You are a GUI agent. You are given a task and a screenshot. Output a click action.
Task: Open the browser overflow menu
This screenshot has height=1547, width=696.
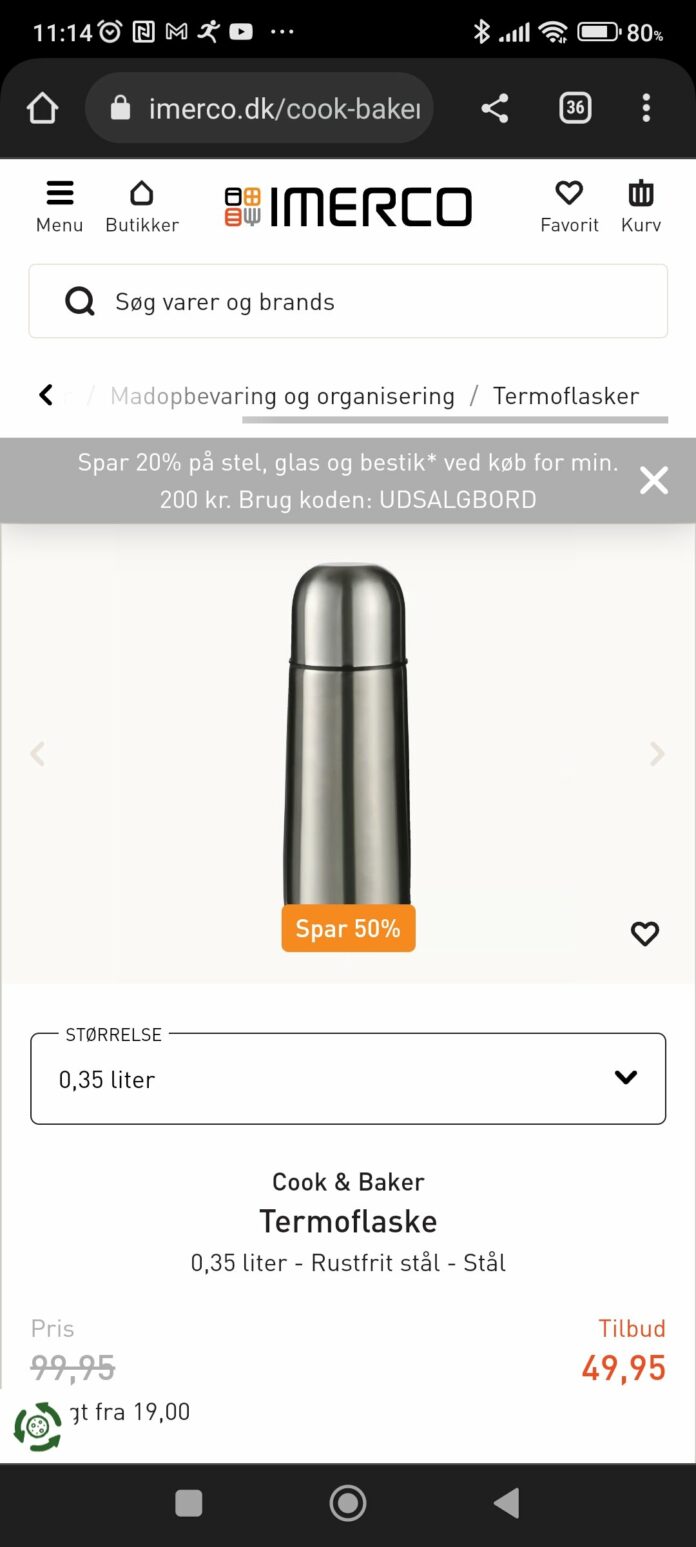(x=646, y=108)
